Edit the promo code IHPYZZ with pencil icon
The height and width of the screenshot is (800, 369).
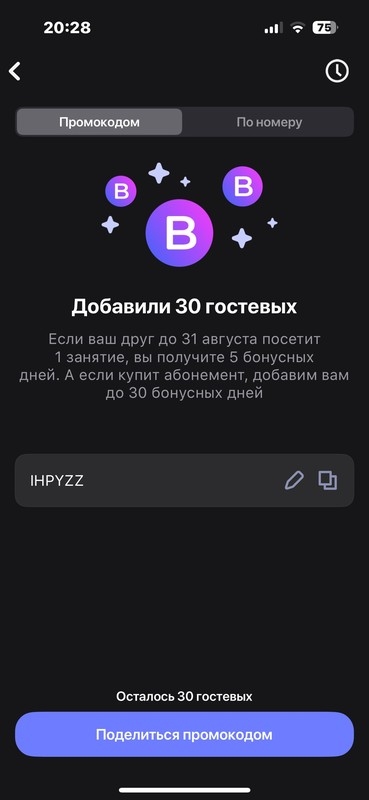coord(294,480)
